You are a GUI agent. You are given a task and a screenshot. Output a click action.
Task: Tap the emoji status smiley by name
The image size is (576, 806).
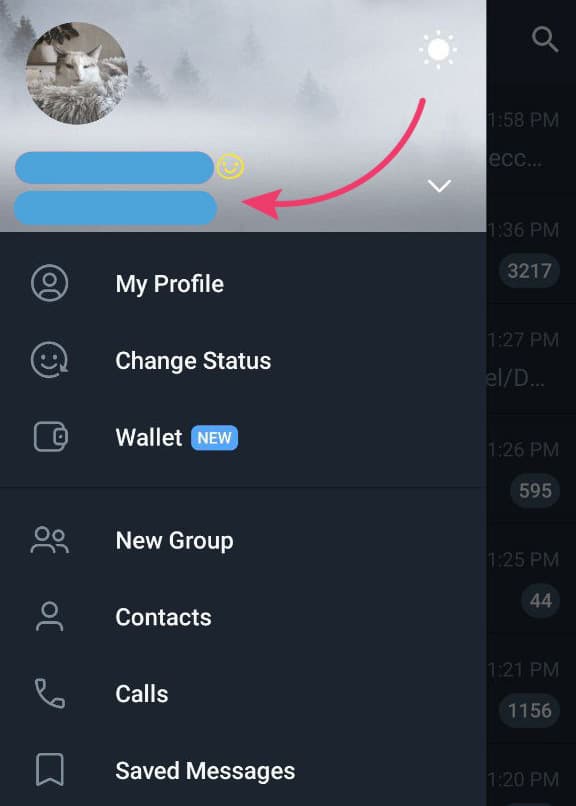230,167
